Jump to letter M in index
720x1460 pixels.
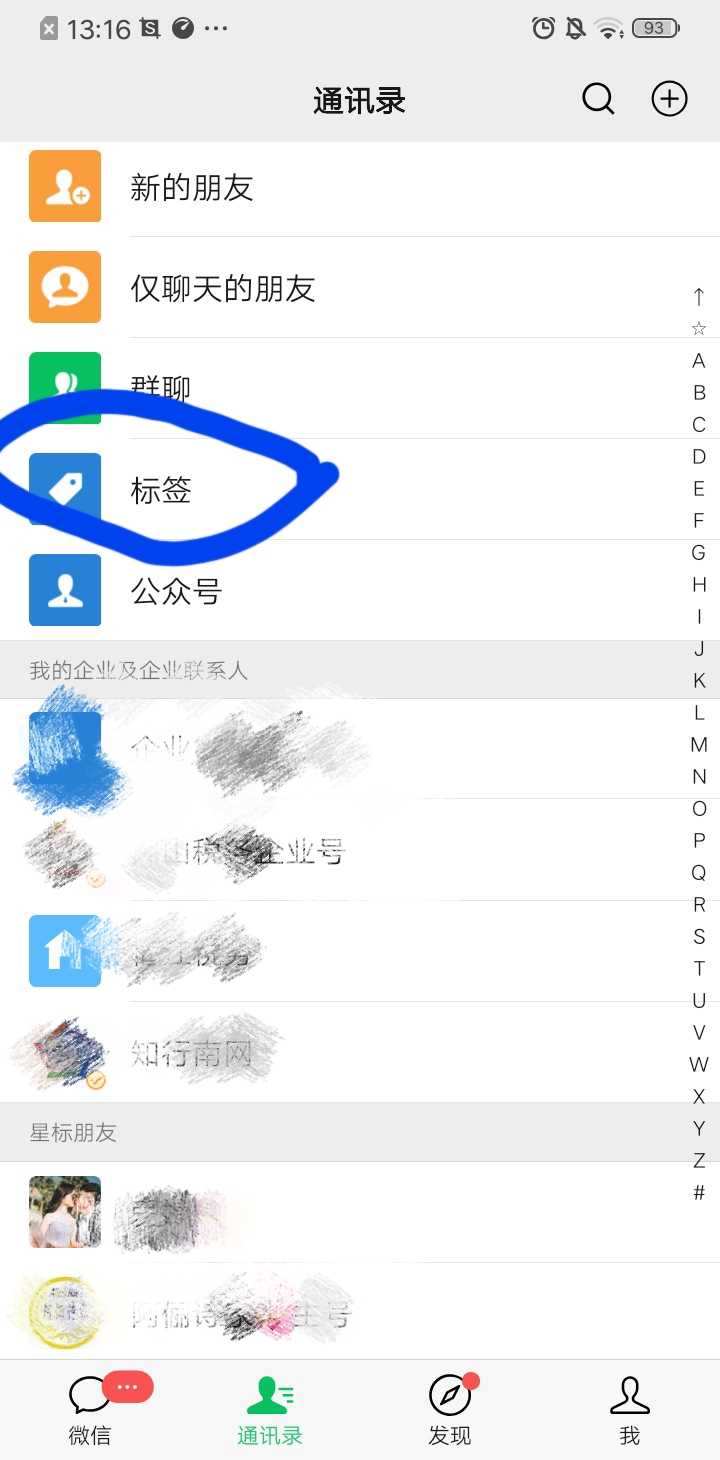[x=699, y=745]
